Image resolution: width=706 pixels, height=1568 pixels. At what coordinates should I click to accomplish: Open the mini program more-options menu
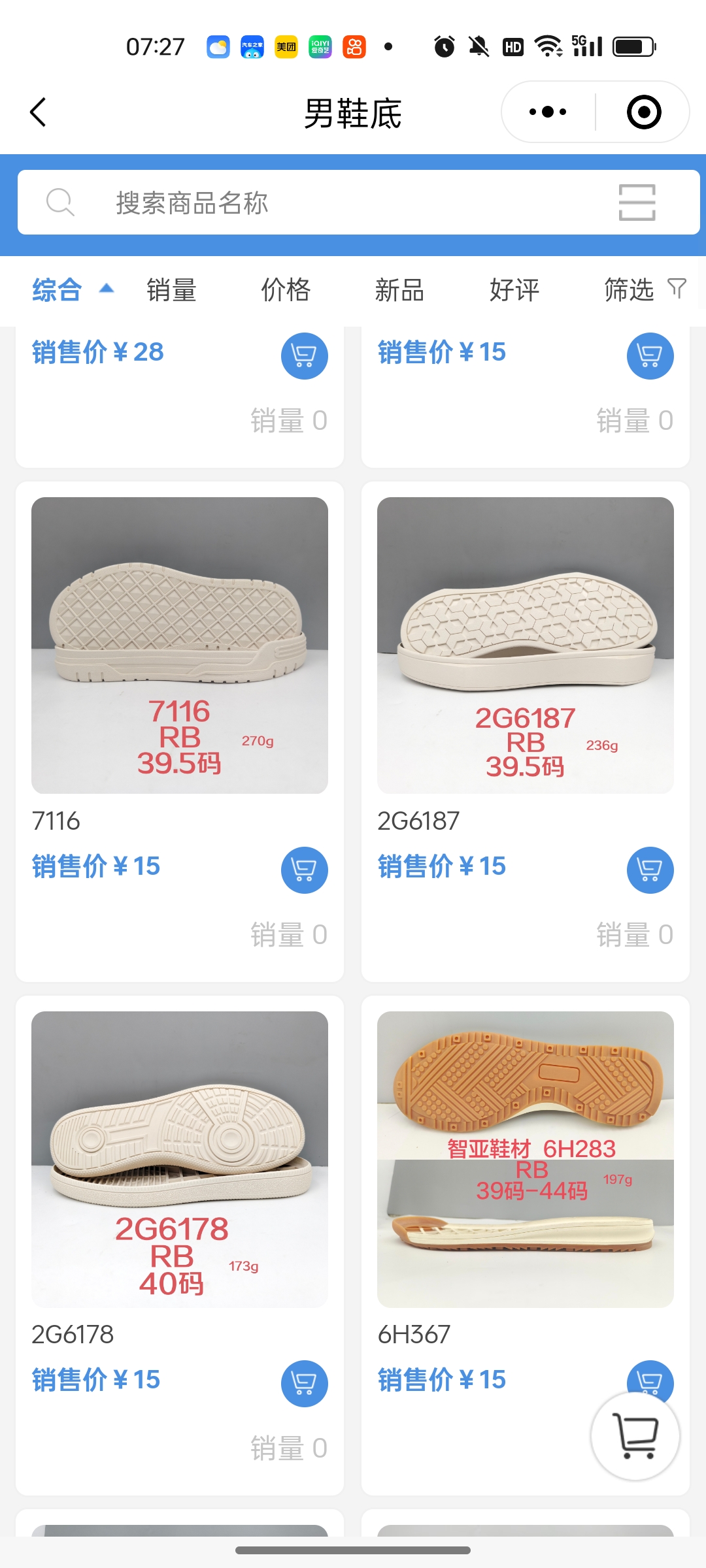[548, 112]
